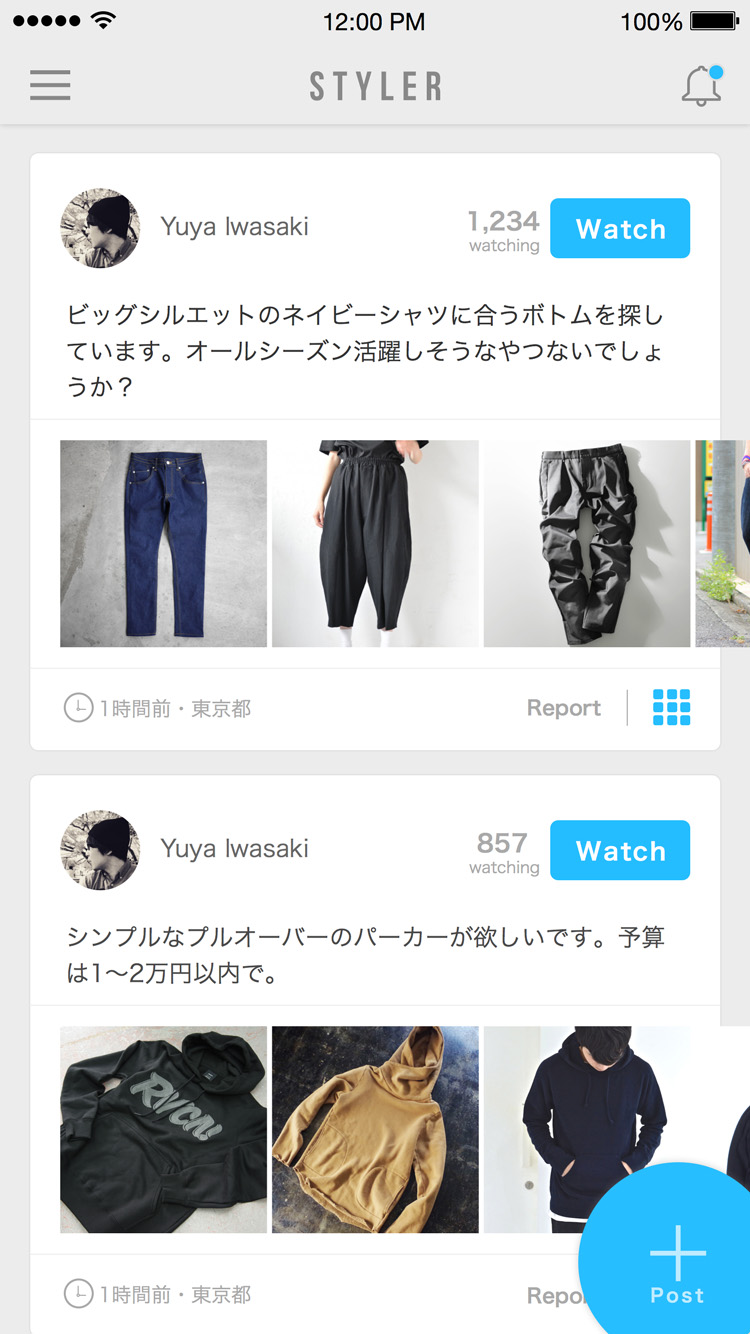Open Yuya Iwasaki's profile avatar on first post
This screenshot has width=750, height=1334.
pos(100,228)
